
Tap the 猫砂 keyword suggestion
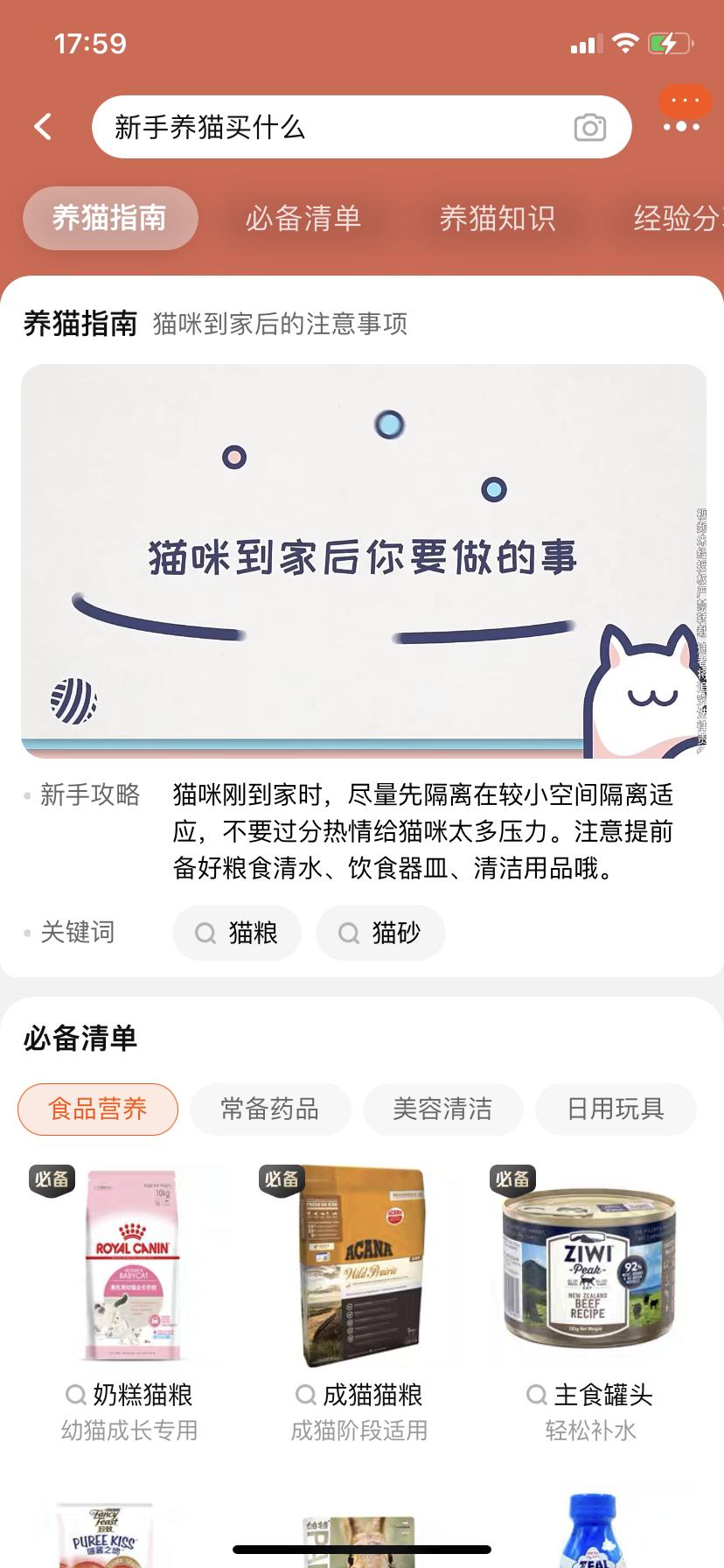(x=381, y=933)
